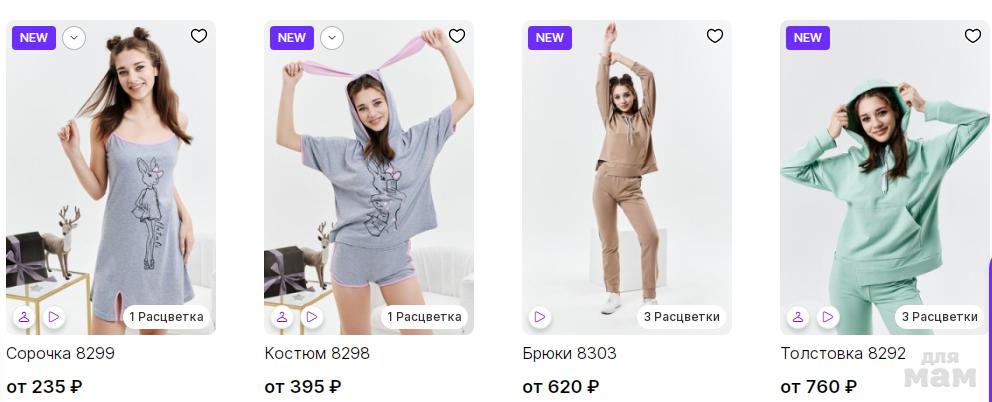Expand the chevron beside NEW on Костюм 8298
Image resolution: width=992 pixels, height=402 pixels.
pos(332,38)
